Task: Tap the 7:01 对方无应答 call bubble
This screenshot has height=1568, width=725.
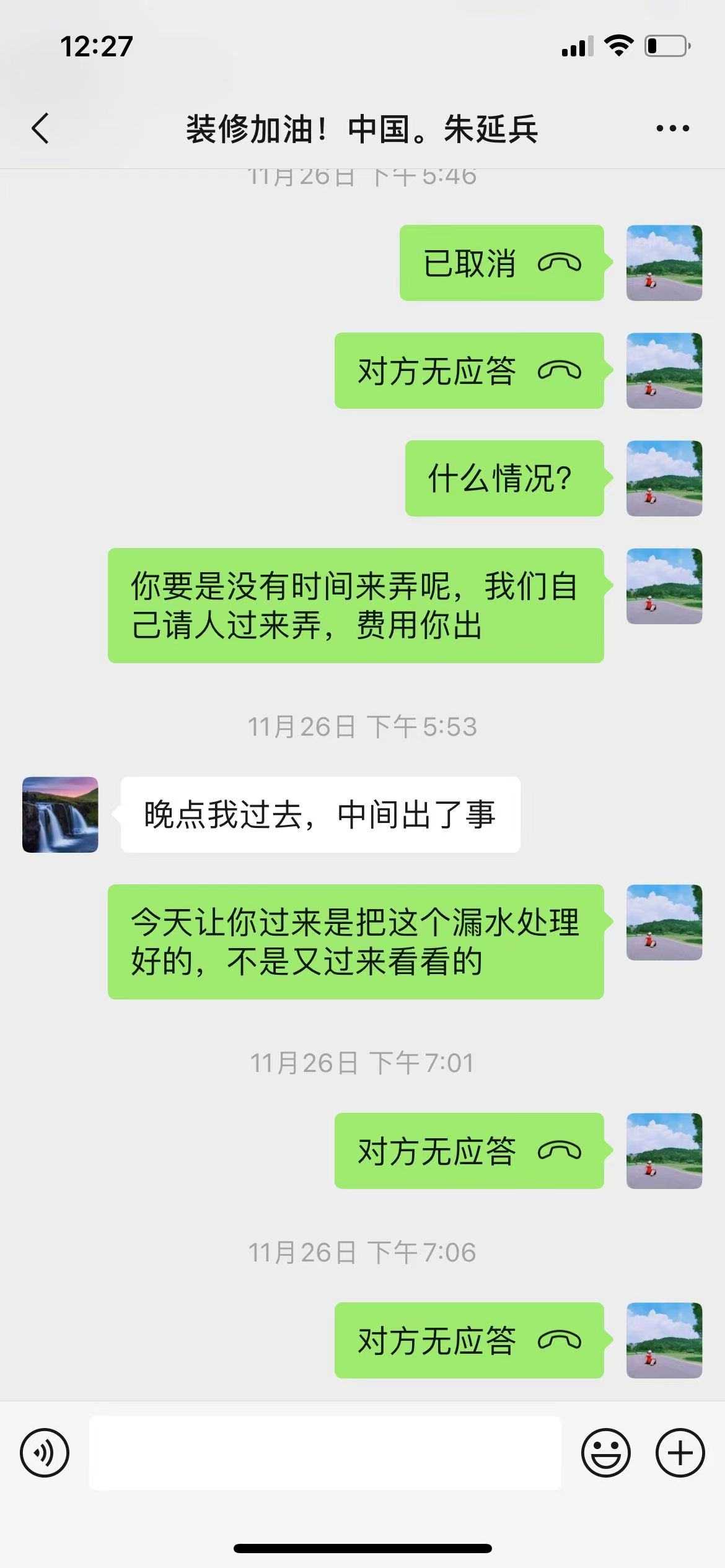Action: click(469, 1151)
